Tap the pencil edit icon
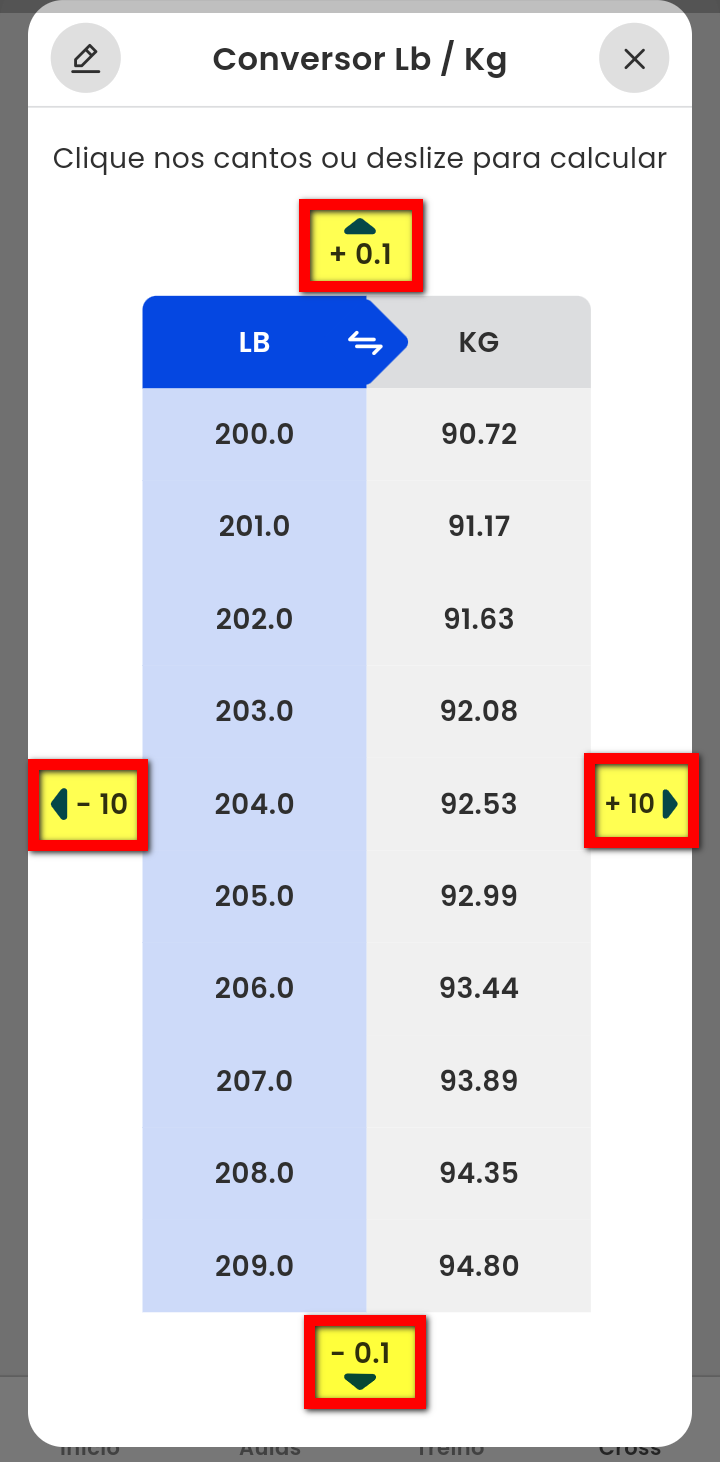The image size is (720, 1462). click(x=86, y=59)
